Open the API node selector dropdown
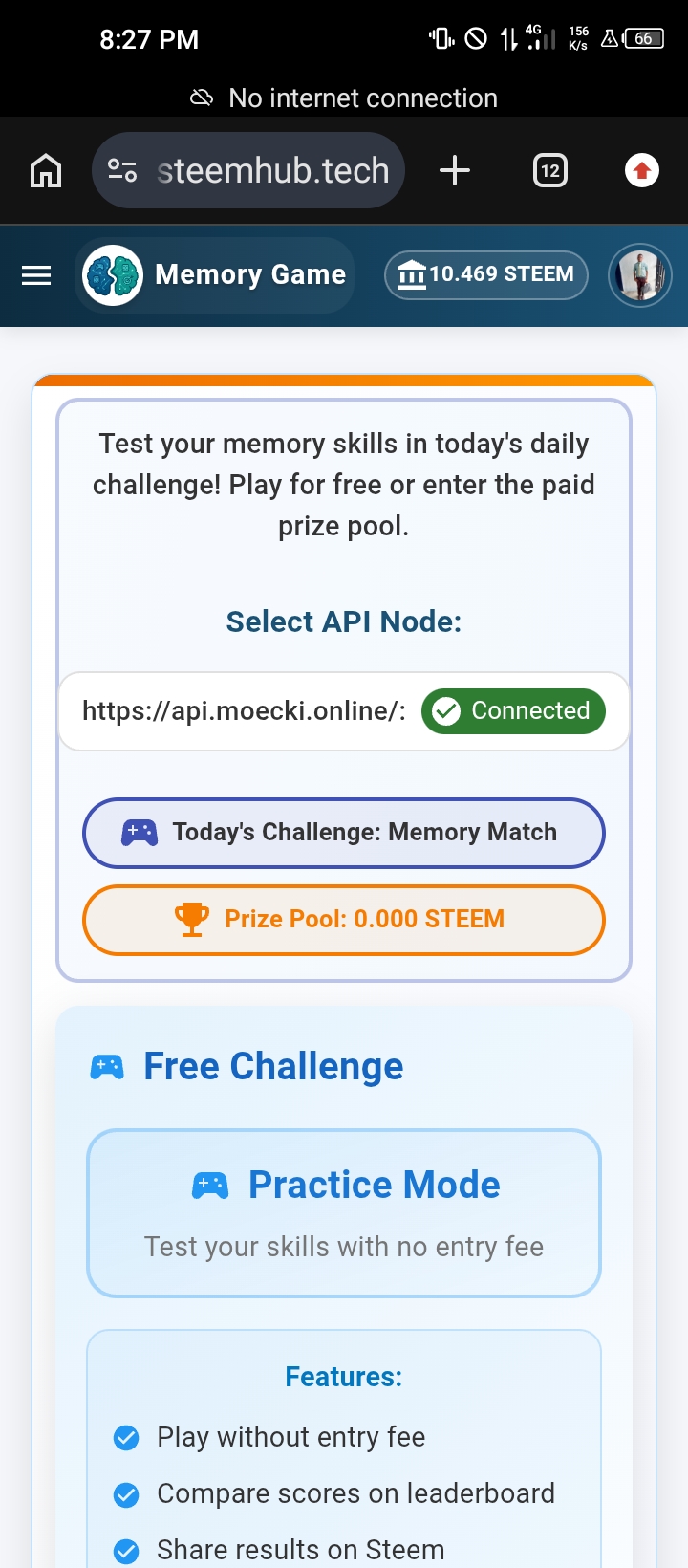This screenshot has height=1568, width=688. (344, 711)
